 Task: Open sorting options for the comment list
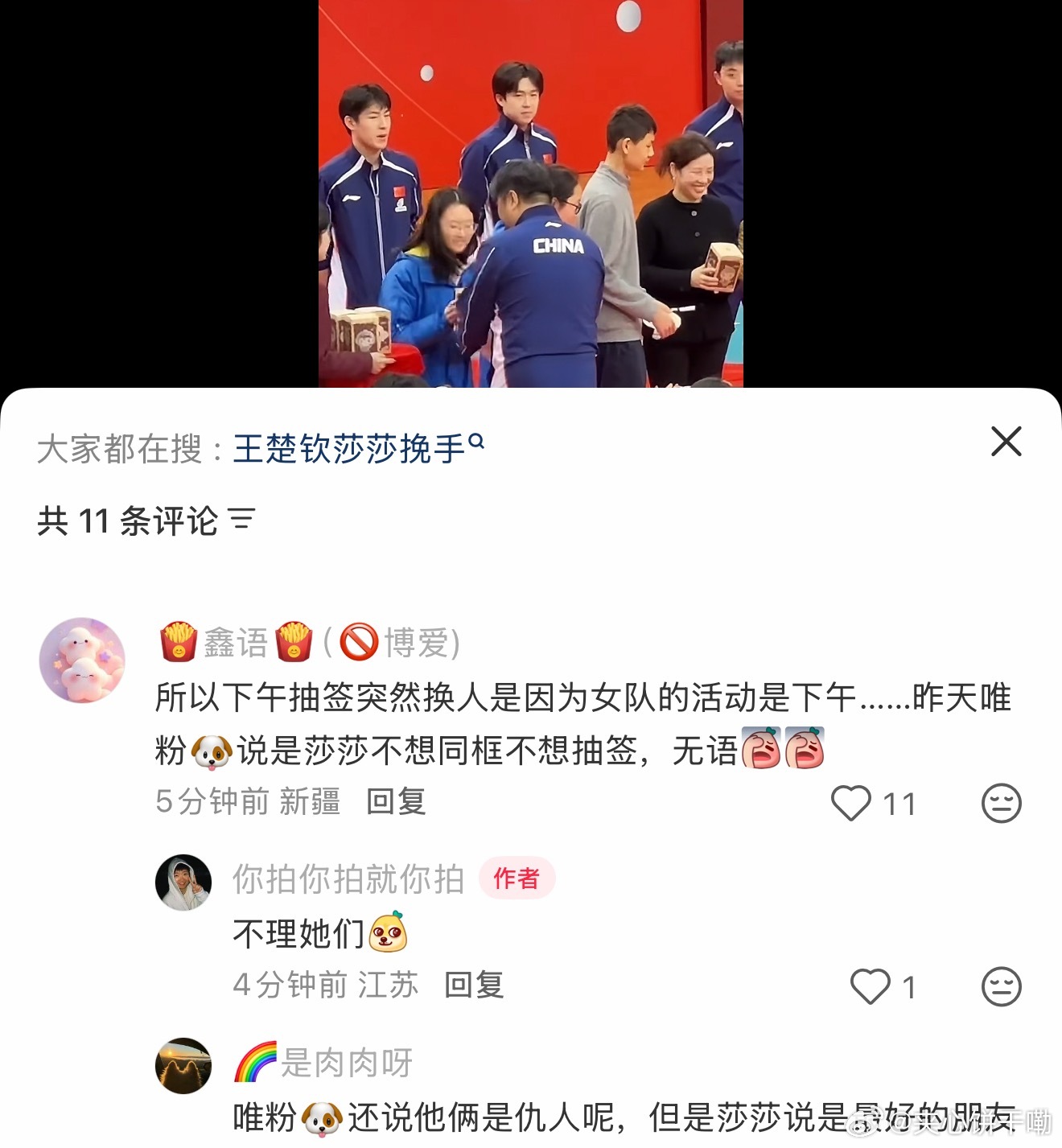coord(244,521)
